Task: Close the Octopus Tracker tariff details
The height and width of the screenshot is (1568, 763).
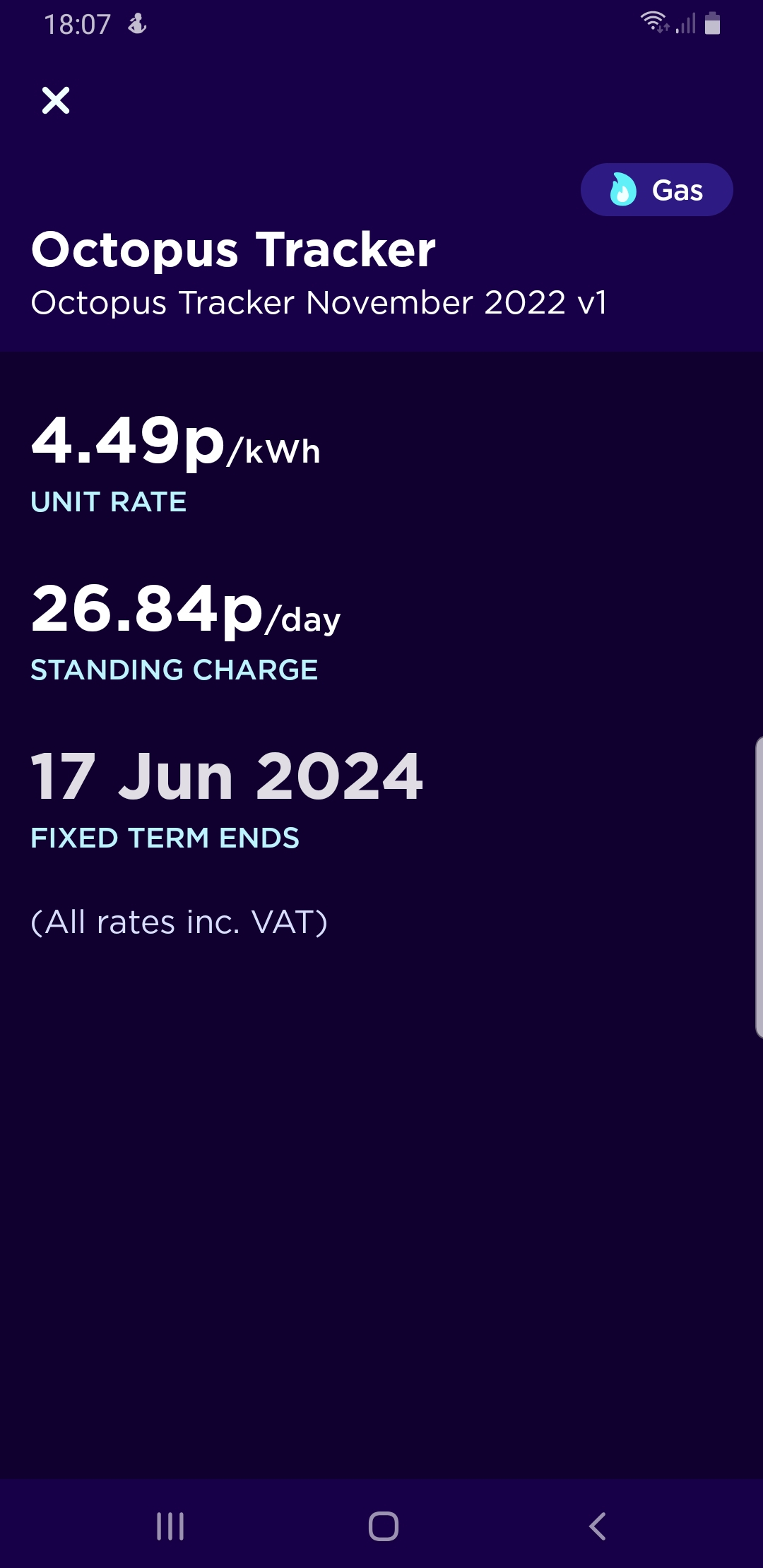Action: tap(56, 100)
